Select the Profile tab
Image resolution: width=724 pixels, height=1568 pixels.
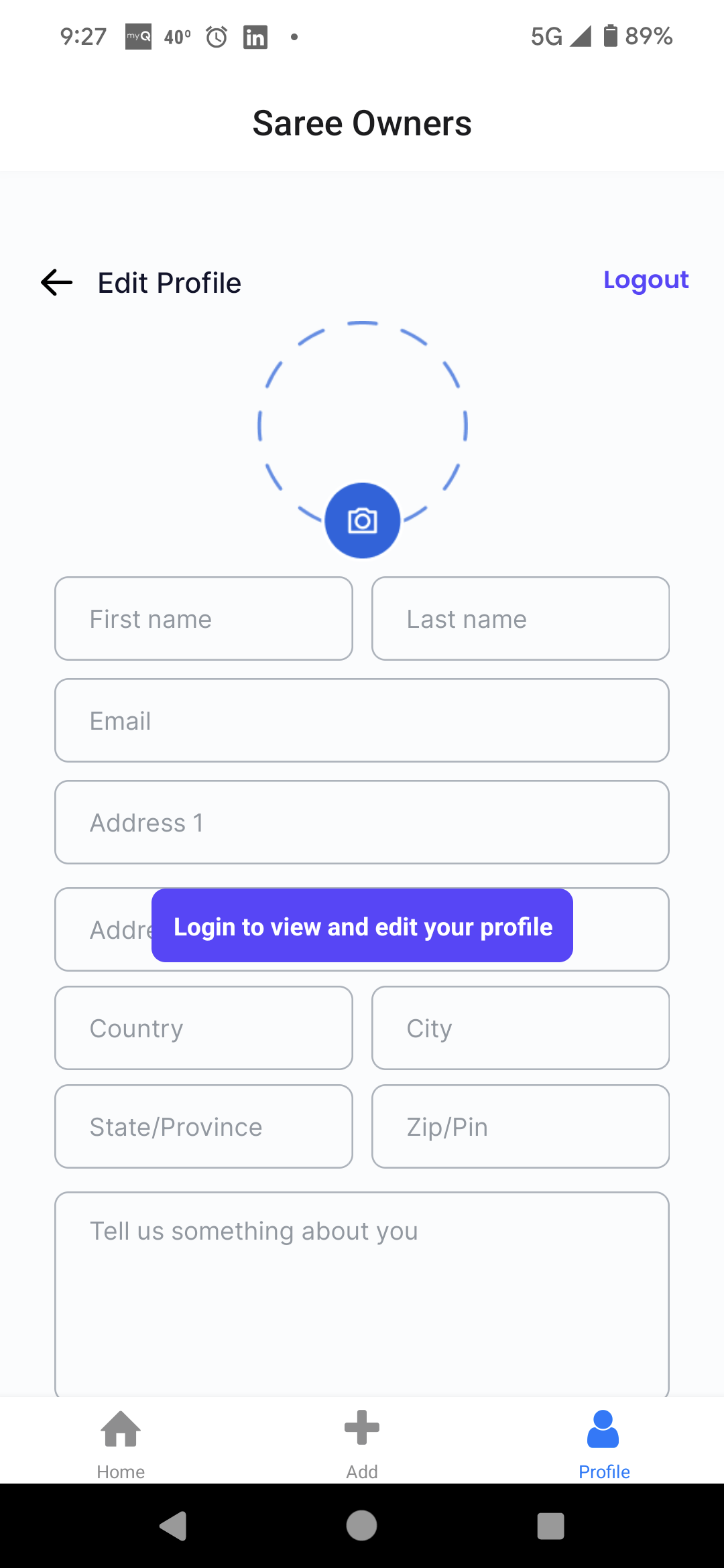click(x=603, y=1444)
